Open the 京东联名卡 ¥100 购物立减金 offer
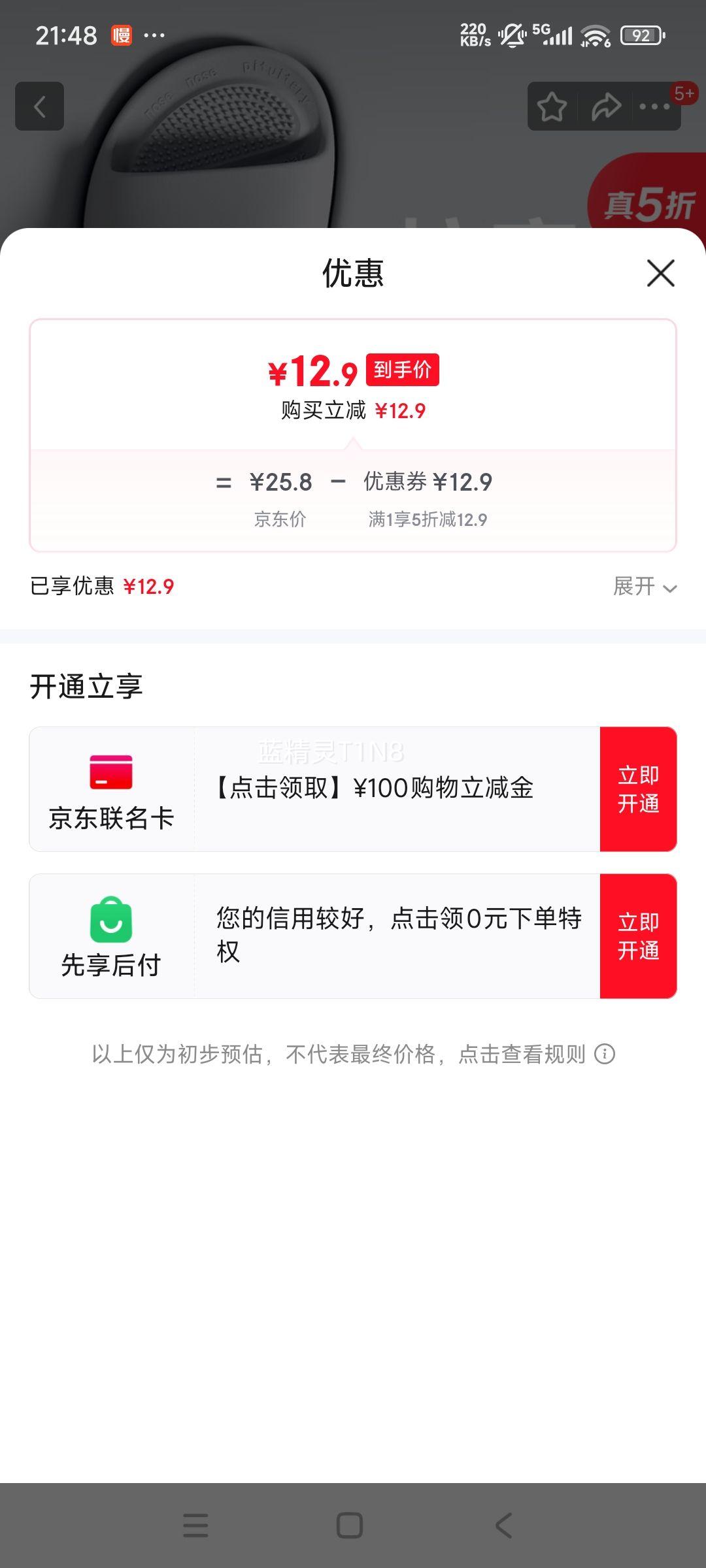Viewport: 706px width, 1568px height. (374, 789)
